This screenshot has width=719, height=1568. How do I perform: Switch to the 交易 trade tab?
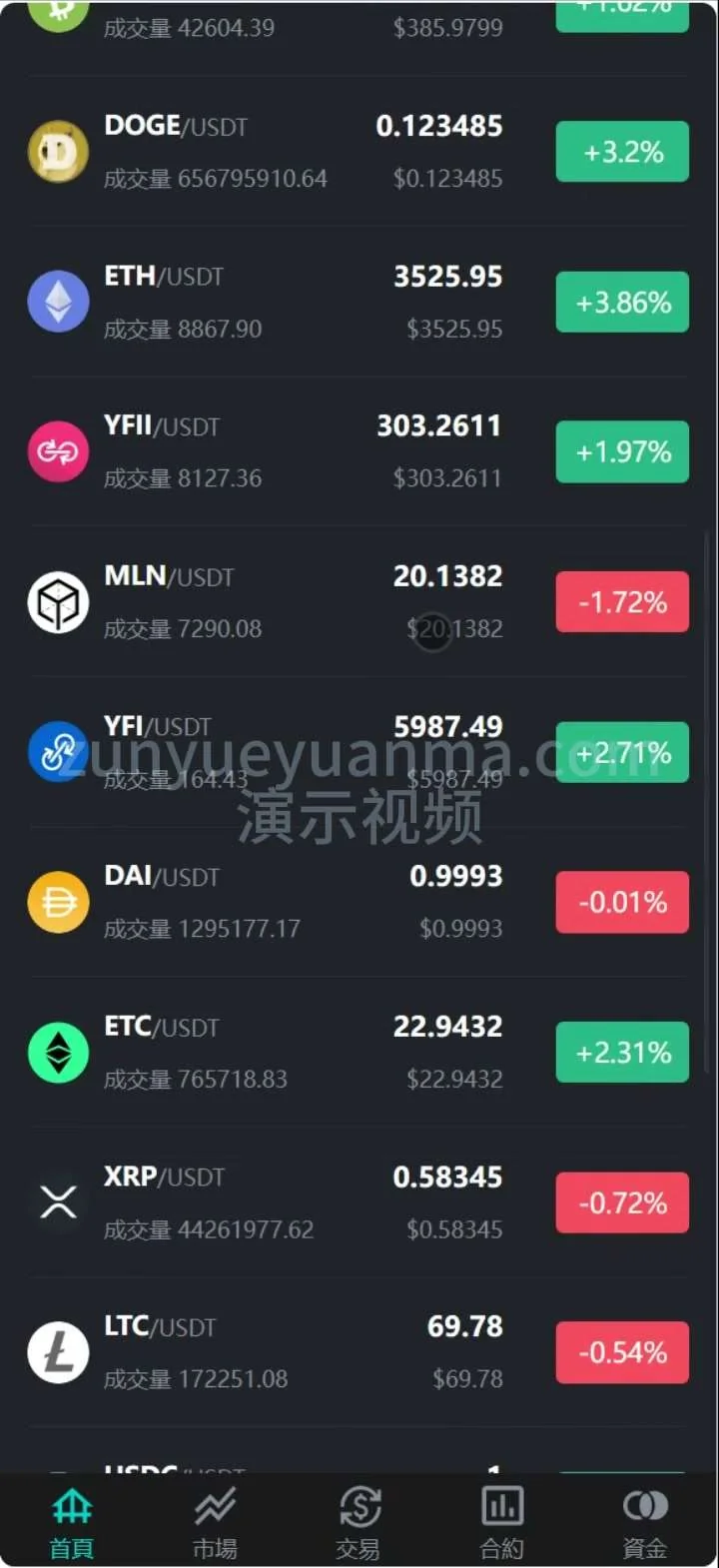[359, 1523]
